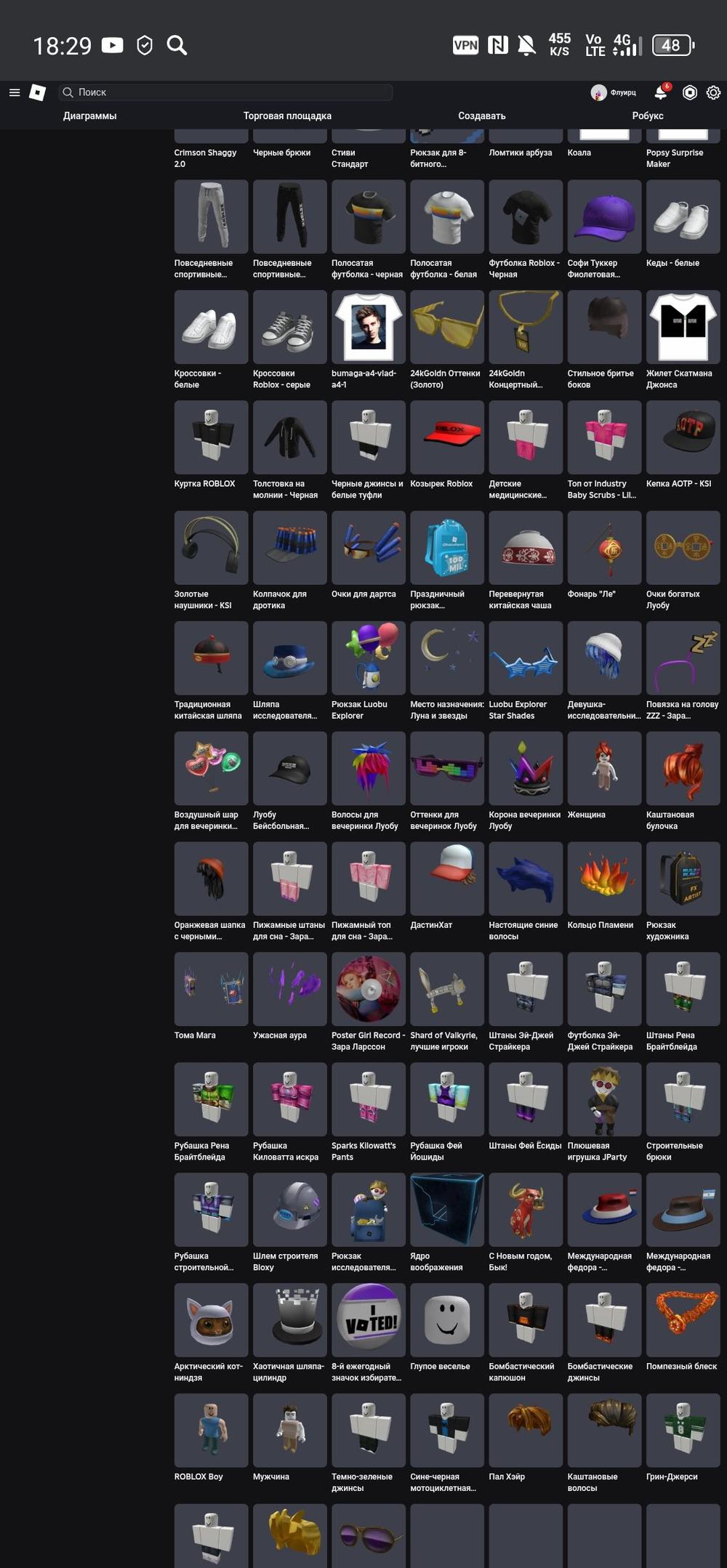Open the Кольцо Пламени item
The width and height of the screenshot is (727, 1568).
(x=604, y=879)
